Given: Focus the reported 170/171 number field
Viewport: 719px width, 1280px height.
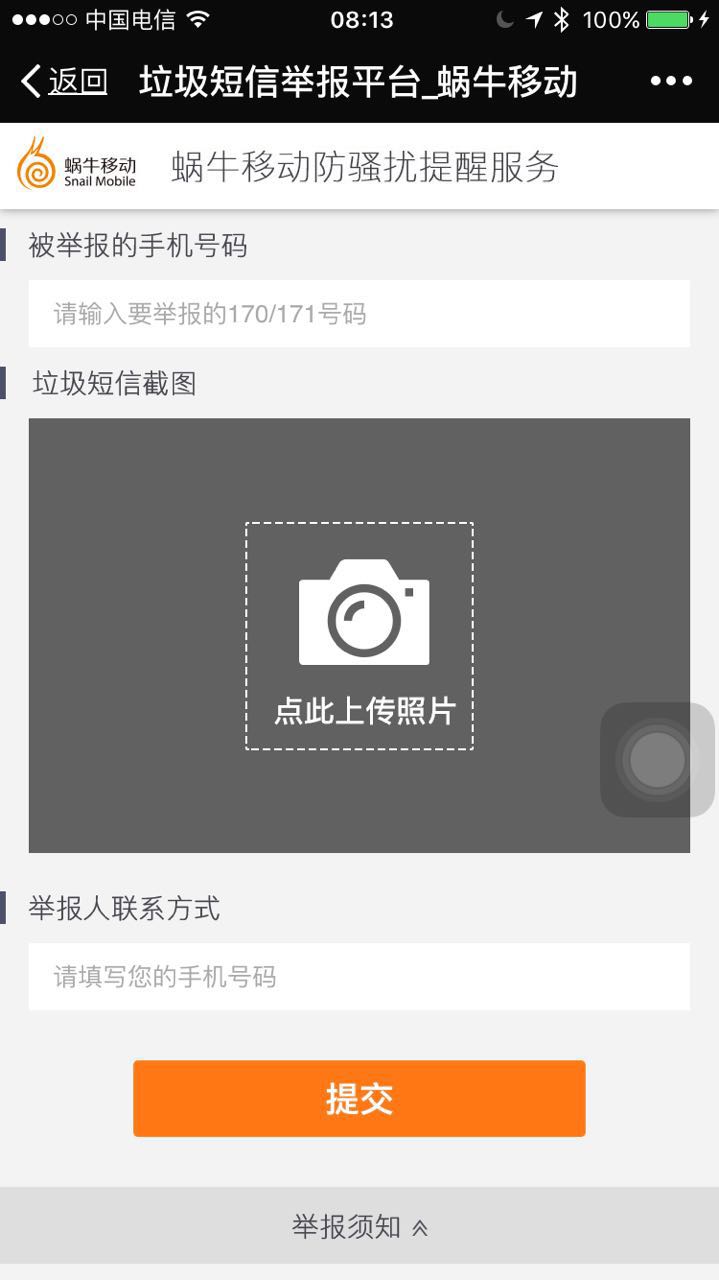Looking at the screenshot, I should click(x=359, y=314).
